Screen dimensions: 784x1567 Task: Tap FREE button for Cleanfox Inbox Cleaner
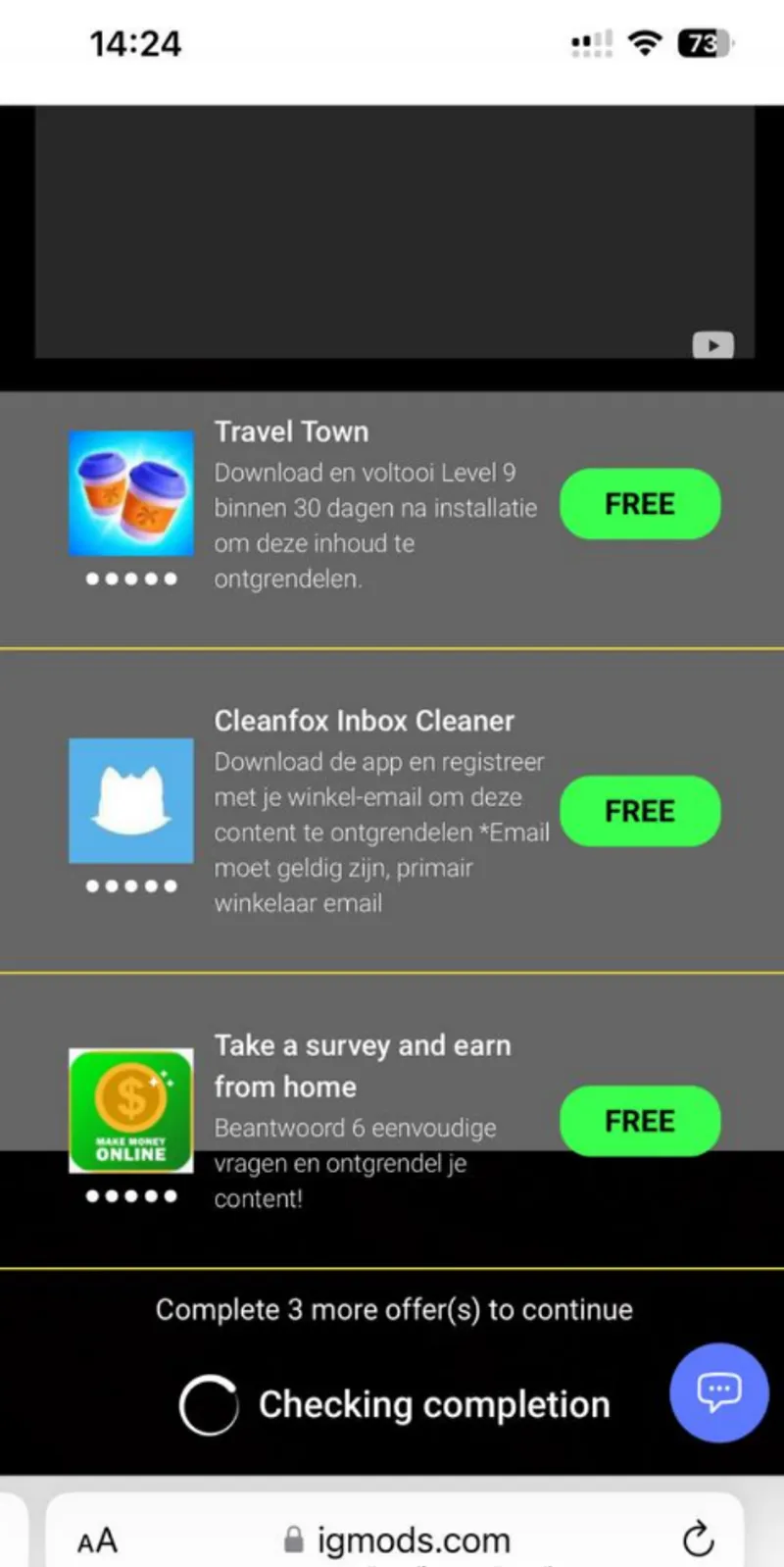point(640,811)
